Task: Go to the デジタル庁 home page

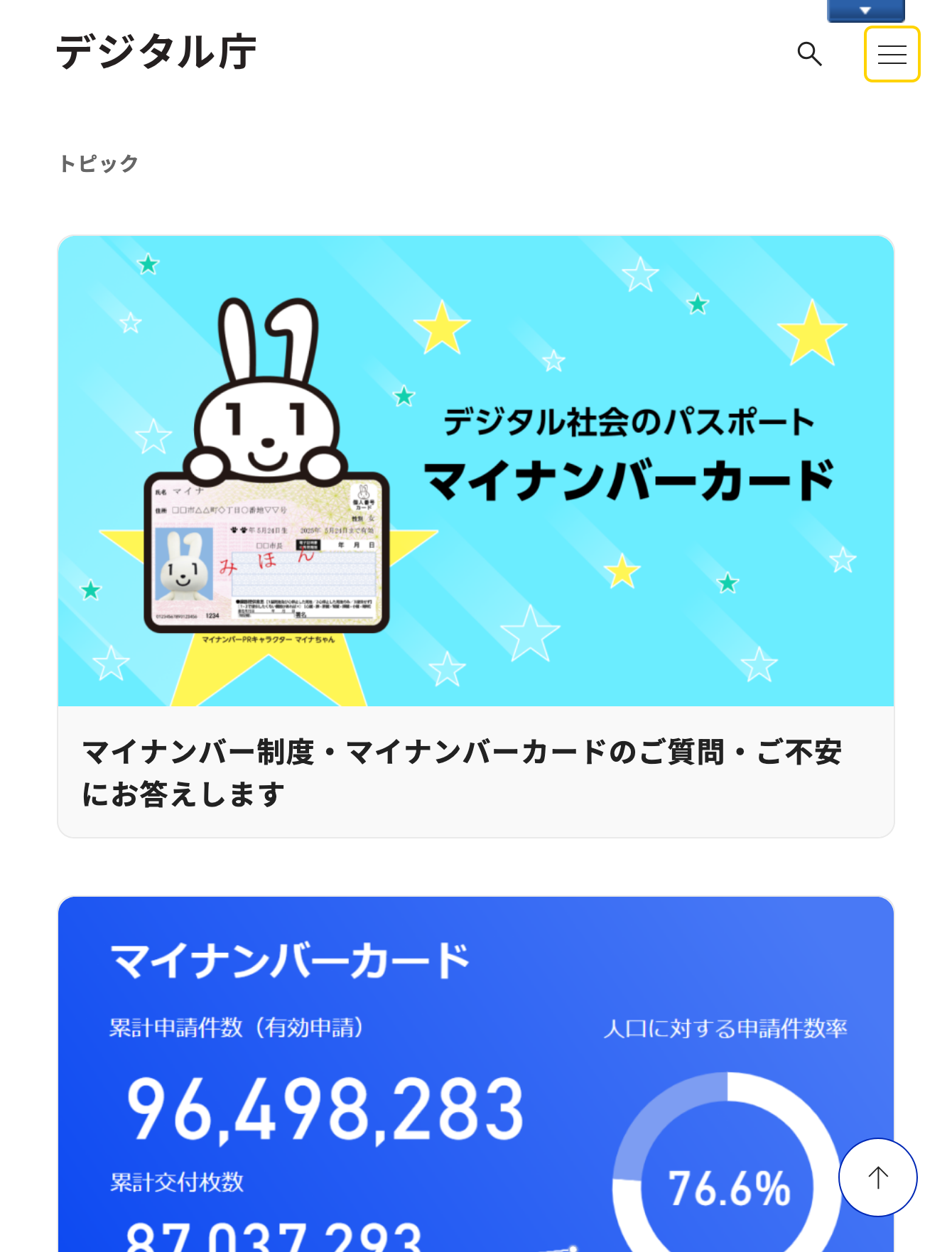Action: pos(156,52)
